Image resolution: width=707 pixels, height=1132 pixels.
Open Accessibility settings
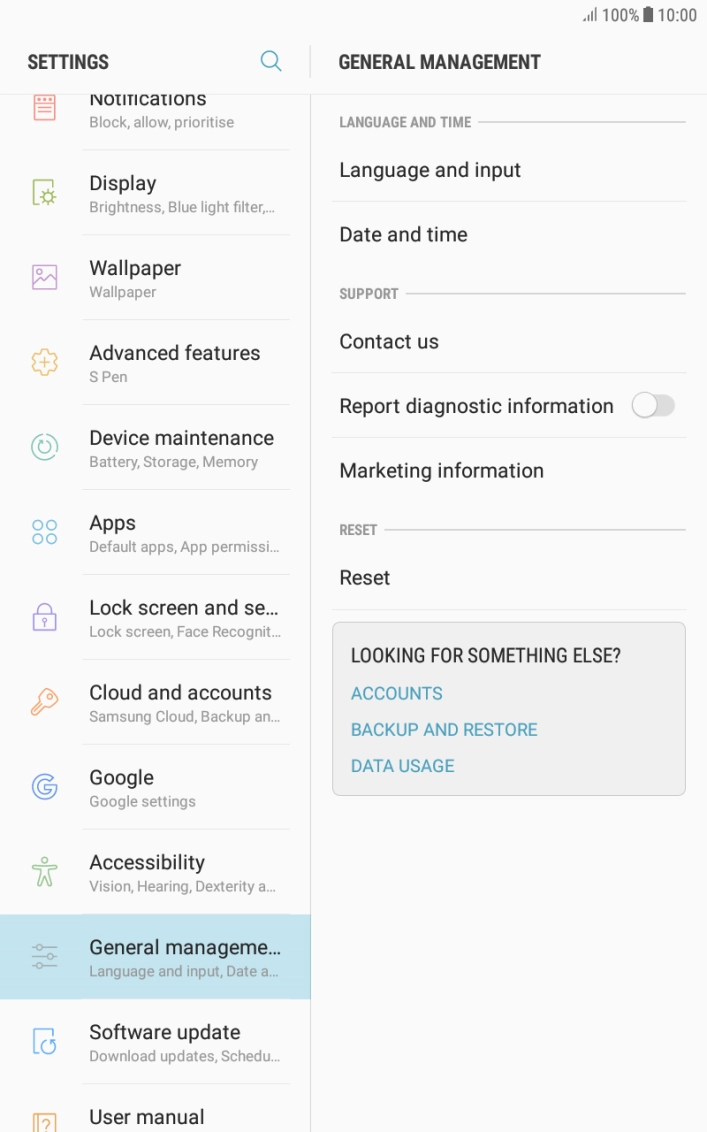[155, 872]
